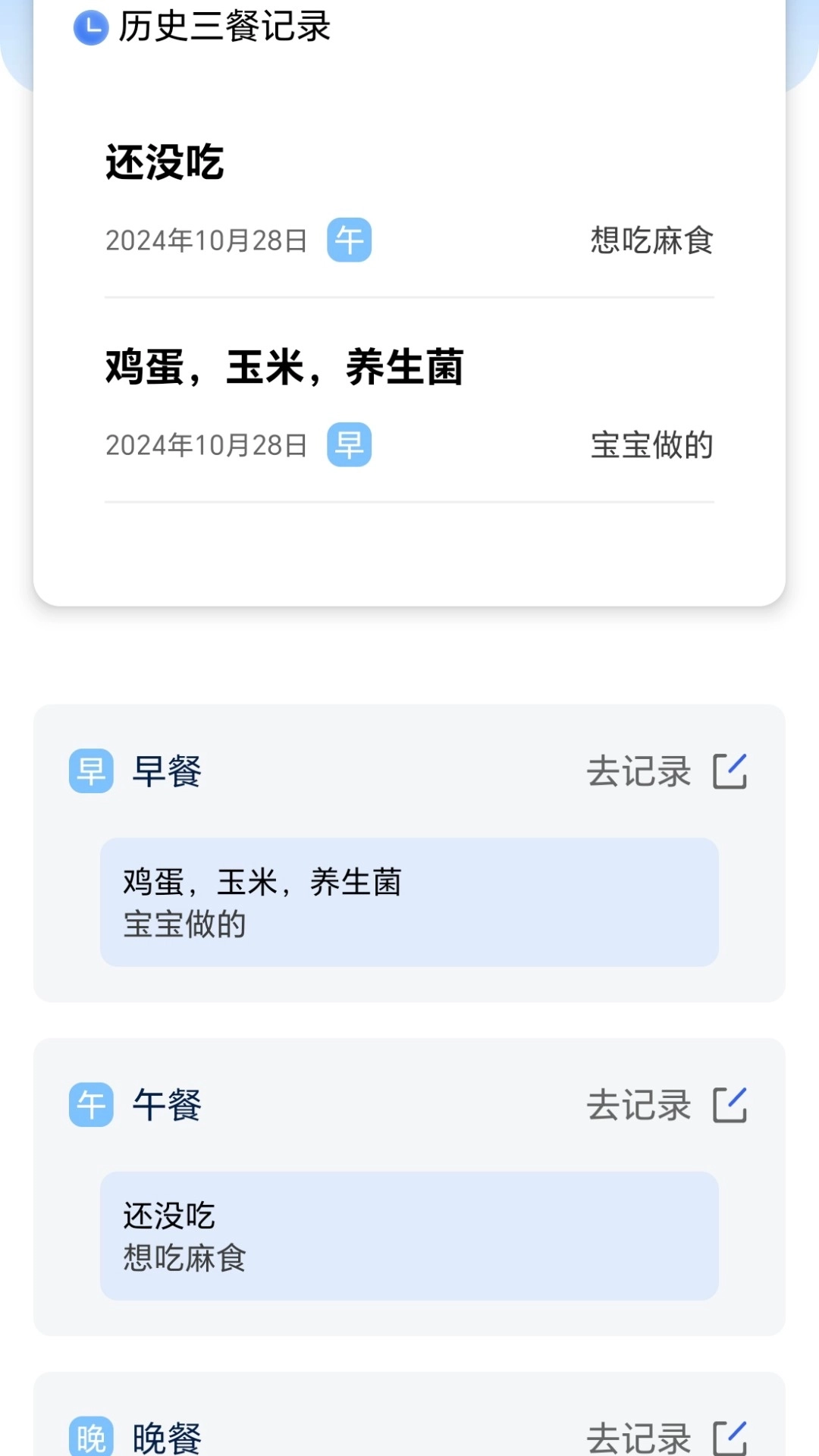The width and height of the screenshot is (819, 1456).
Task: Click the 想吃麻食 note text
Action: pos(651,241)
